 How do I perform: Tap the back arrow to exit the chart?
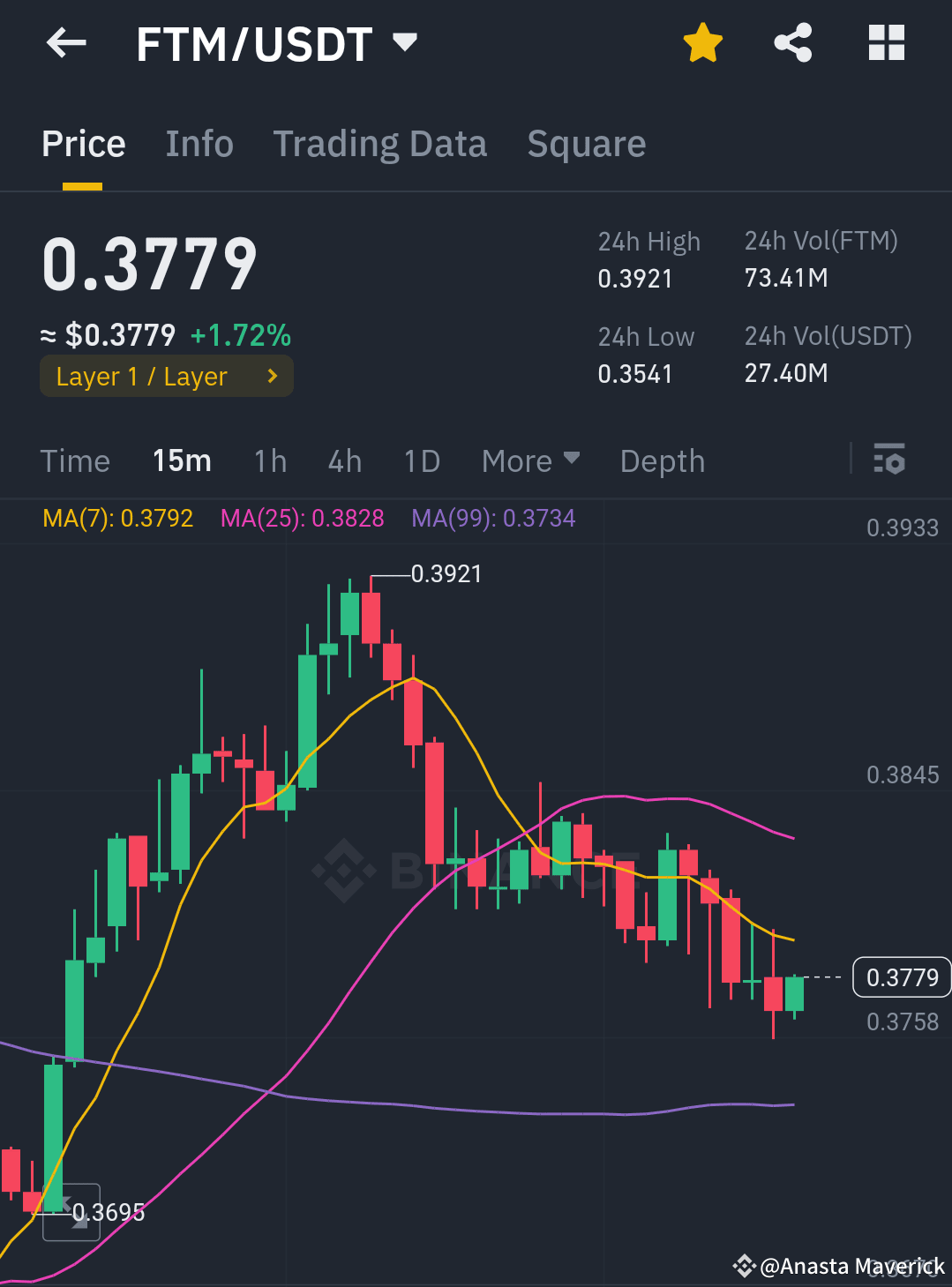click(64, 42)
